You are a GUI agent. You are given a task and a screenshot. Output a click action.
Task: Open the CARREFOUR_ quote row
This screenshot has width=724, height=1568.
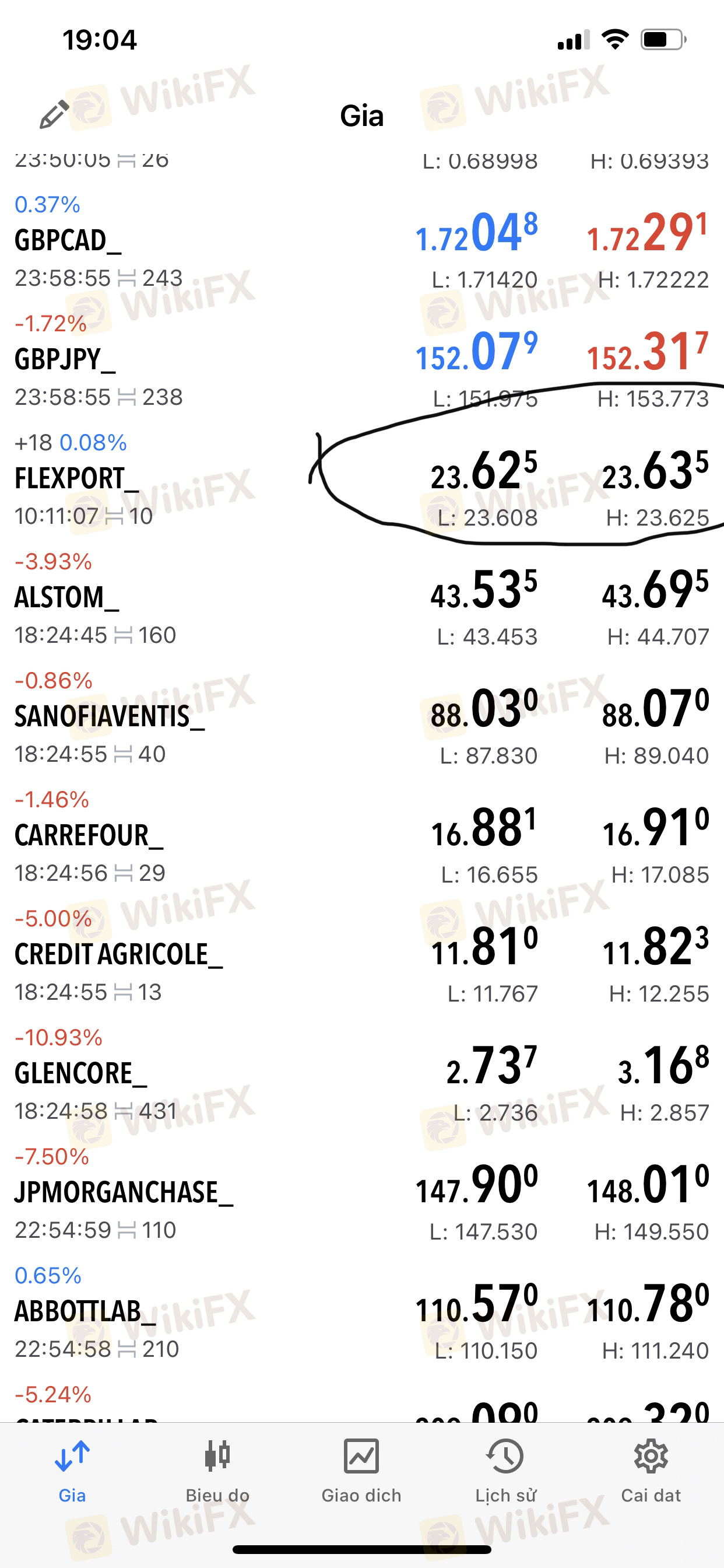click(x=362, y=837)
